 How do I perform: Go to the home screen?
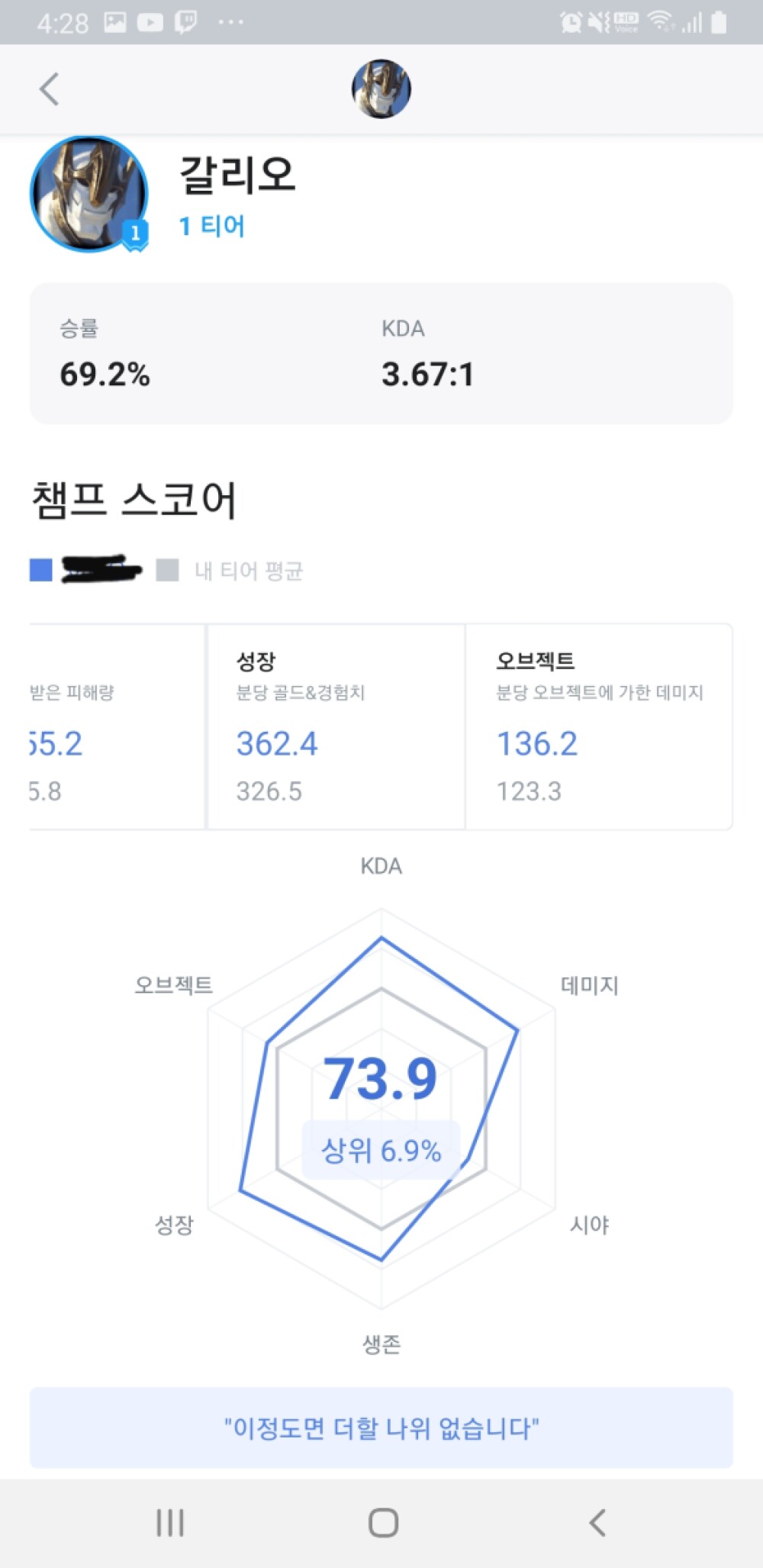(x=383, y=1522)
